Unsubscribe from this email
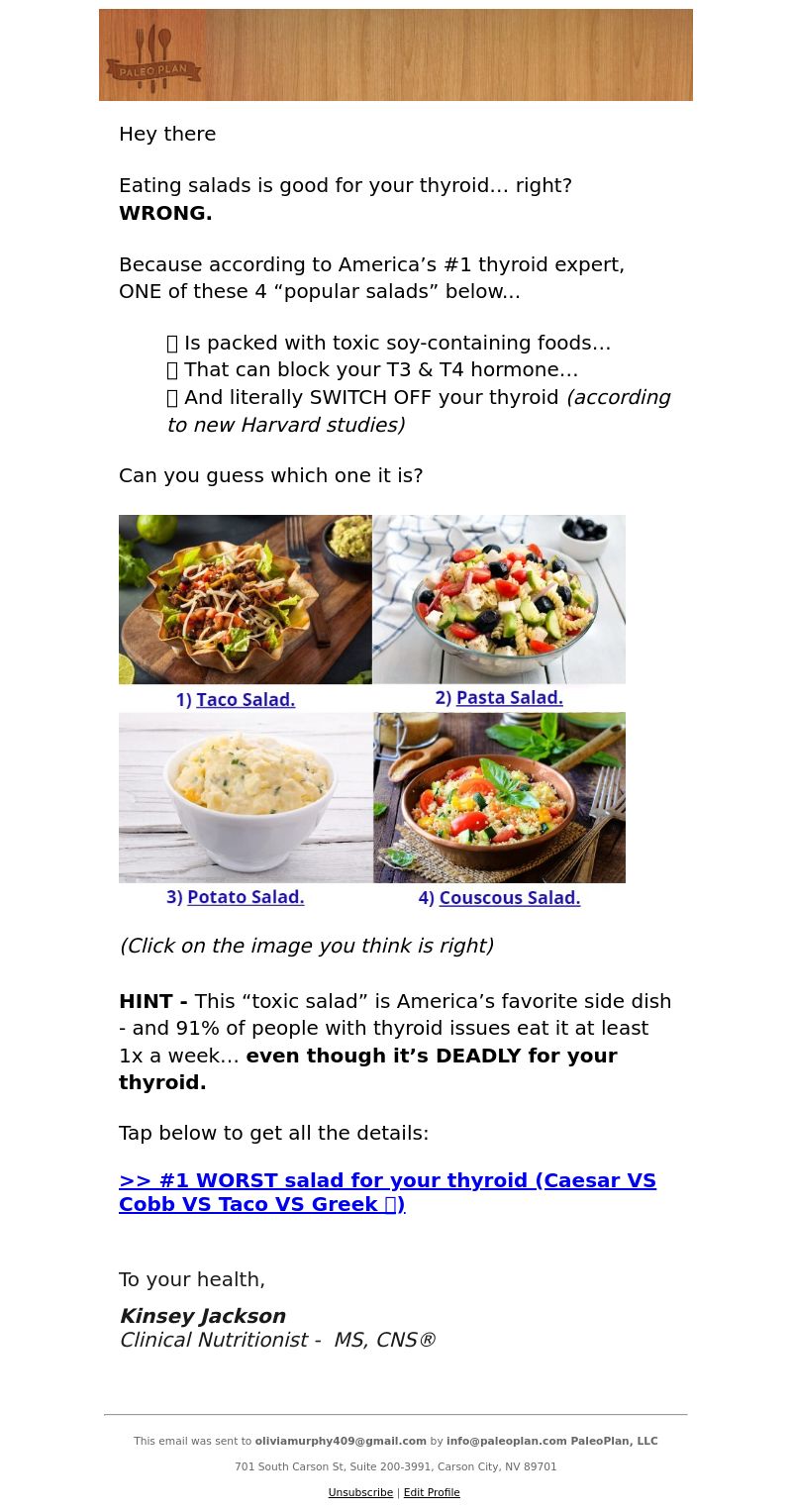 click(360, 1492)
